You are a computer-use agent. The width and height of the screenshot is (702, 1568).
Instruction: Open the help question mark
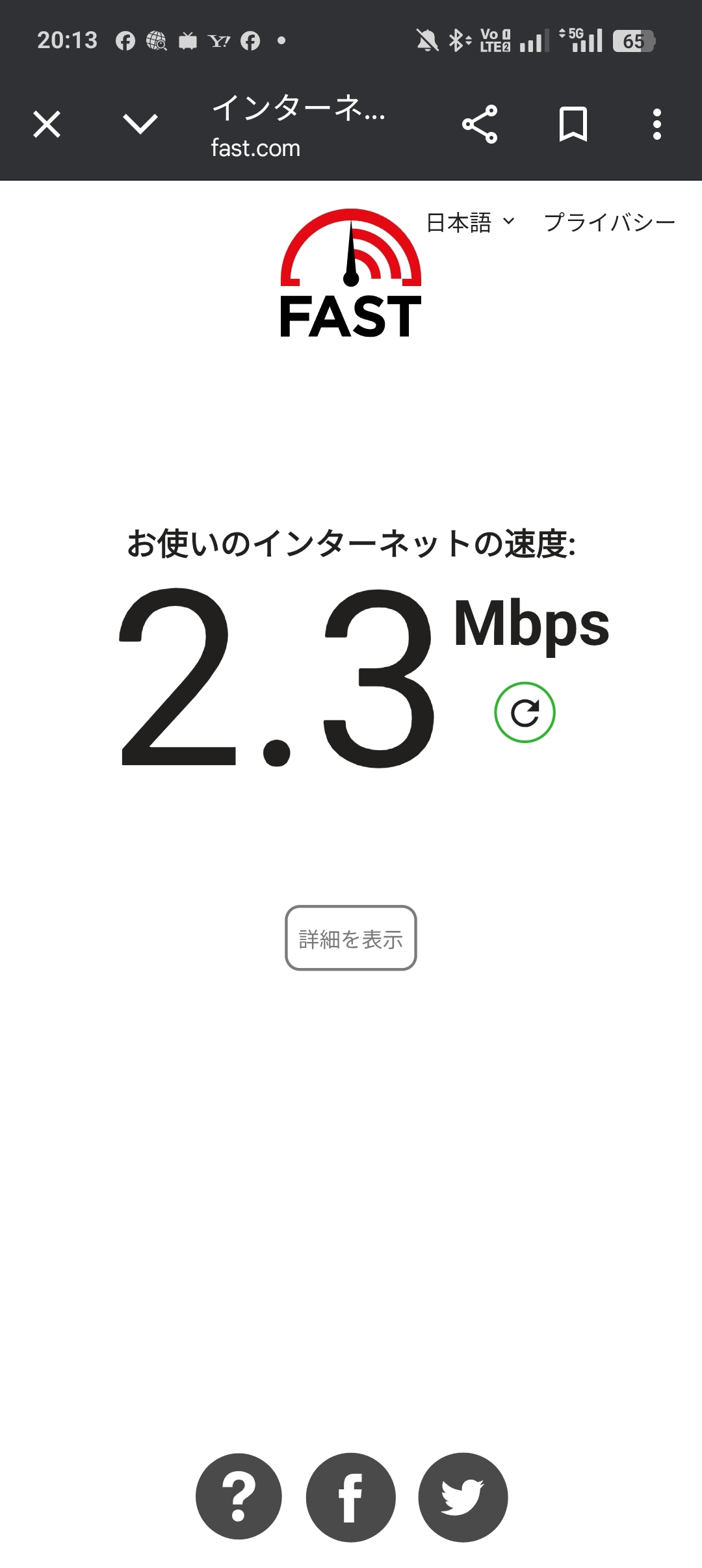click(x=239, y=1496)
